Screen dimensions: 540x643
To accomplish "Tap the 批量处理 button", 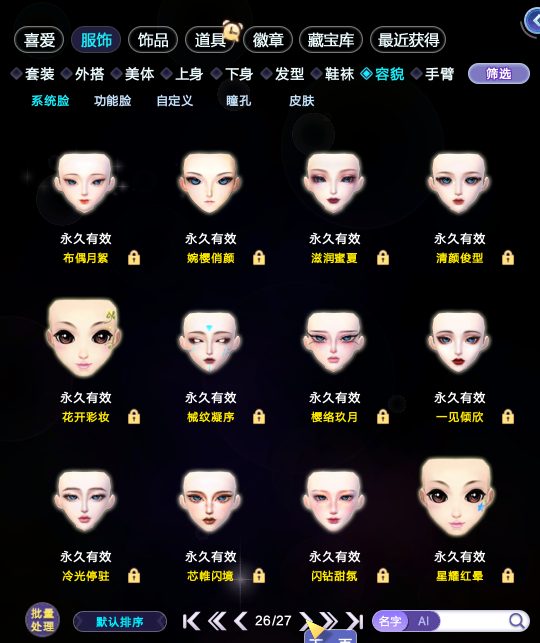I will 43,620.
